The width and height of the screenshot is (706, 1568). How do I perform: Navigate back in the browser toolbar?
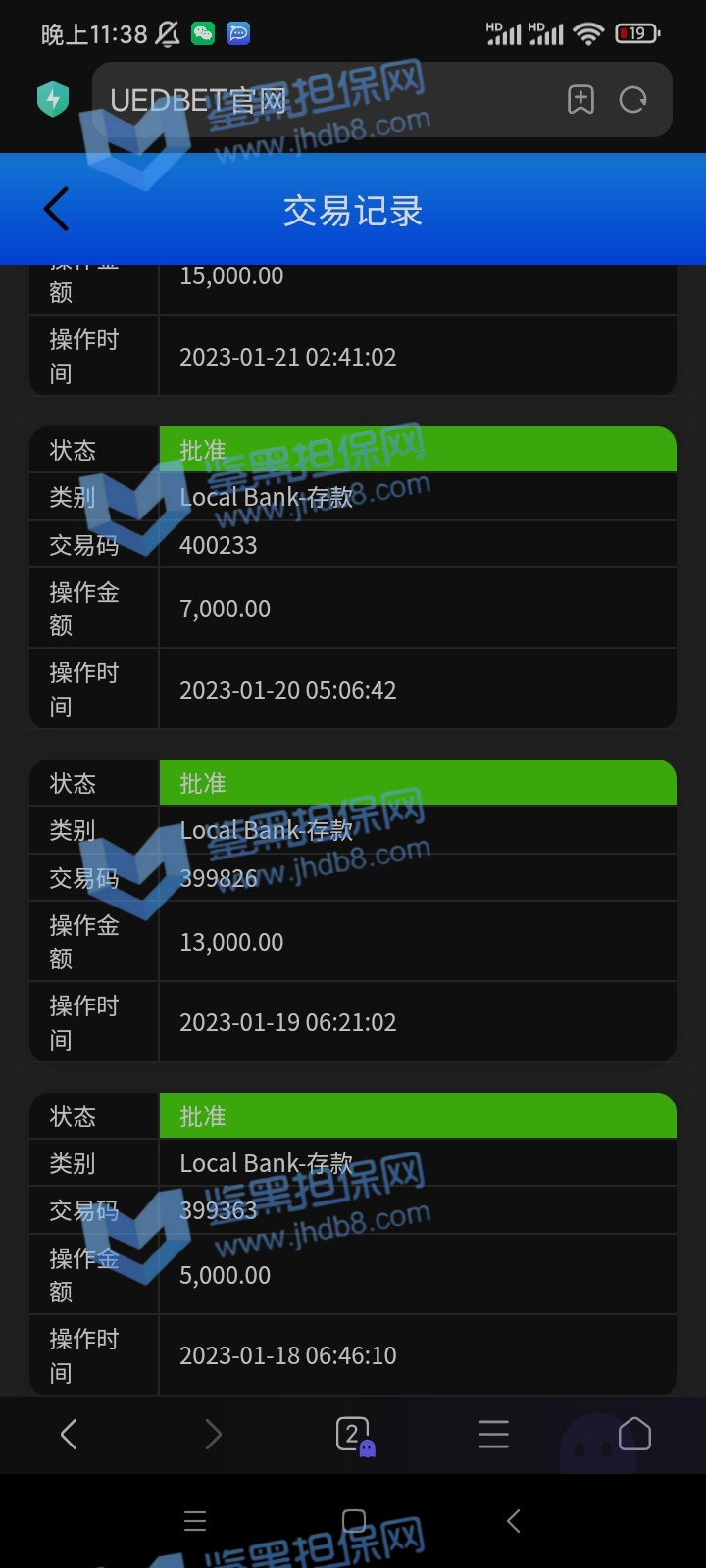tap(69, 1435)
